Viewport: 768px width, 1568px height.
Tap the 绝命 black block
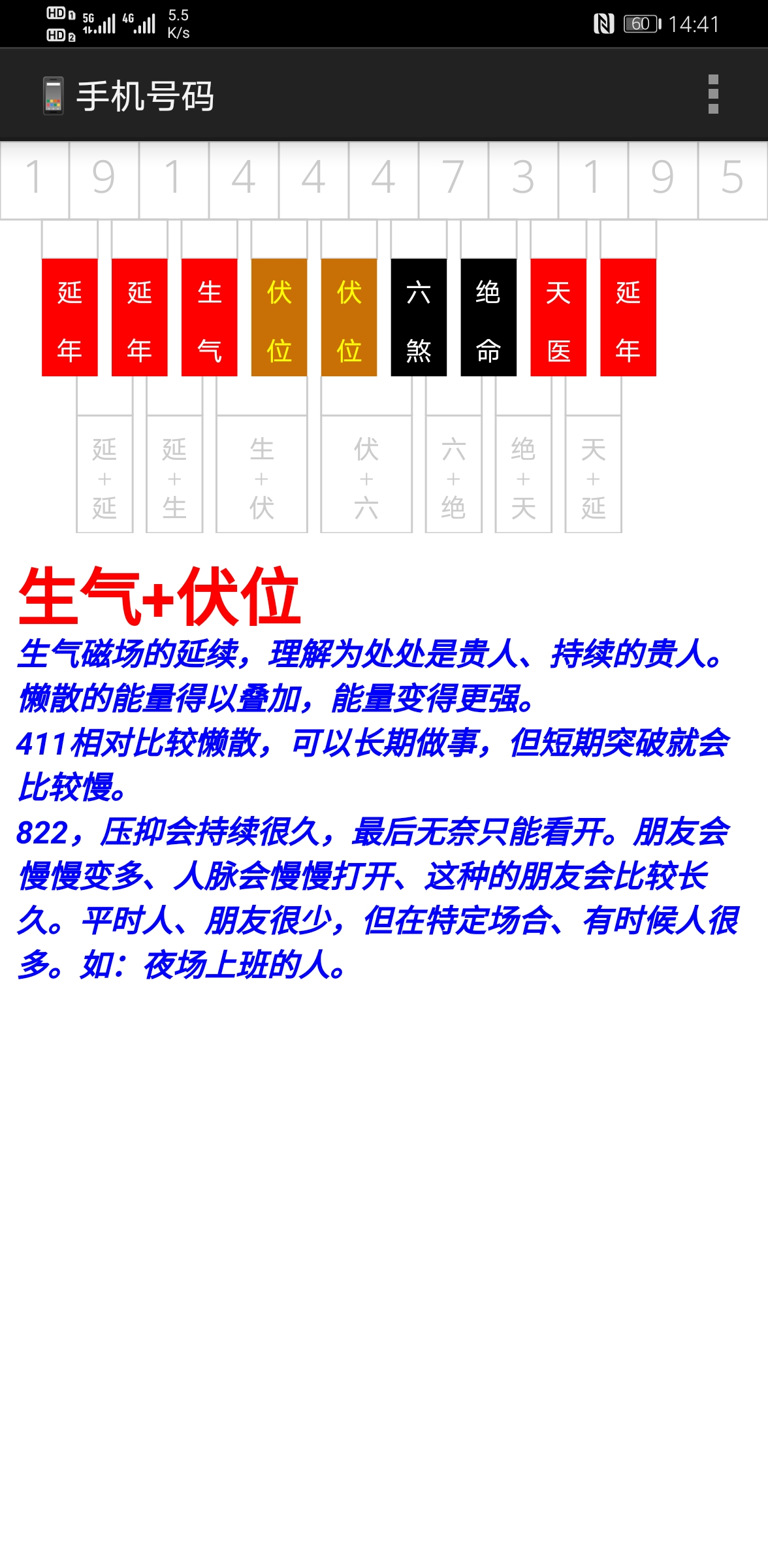488,318
